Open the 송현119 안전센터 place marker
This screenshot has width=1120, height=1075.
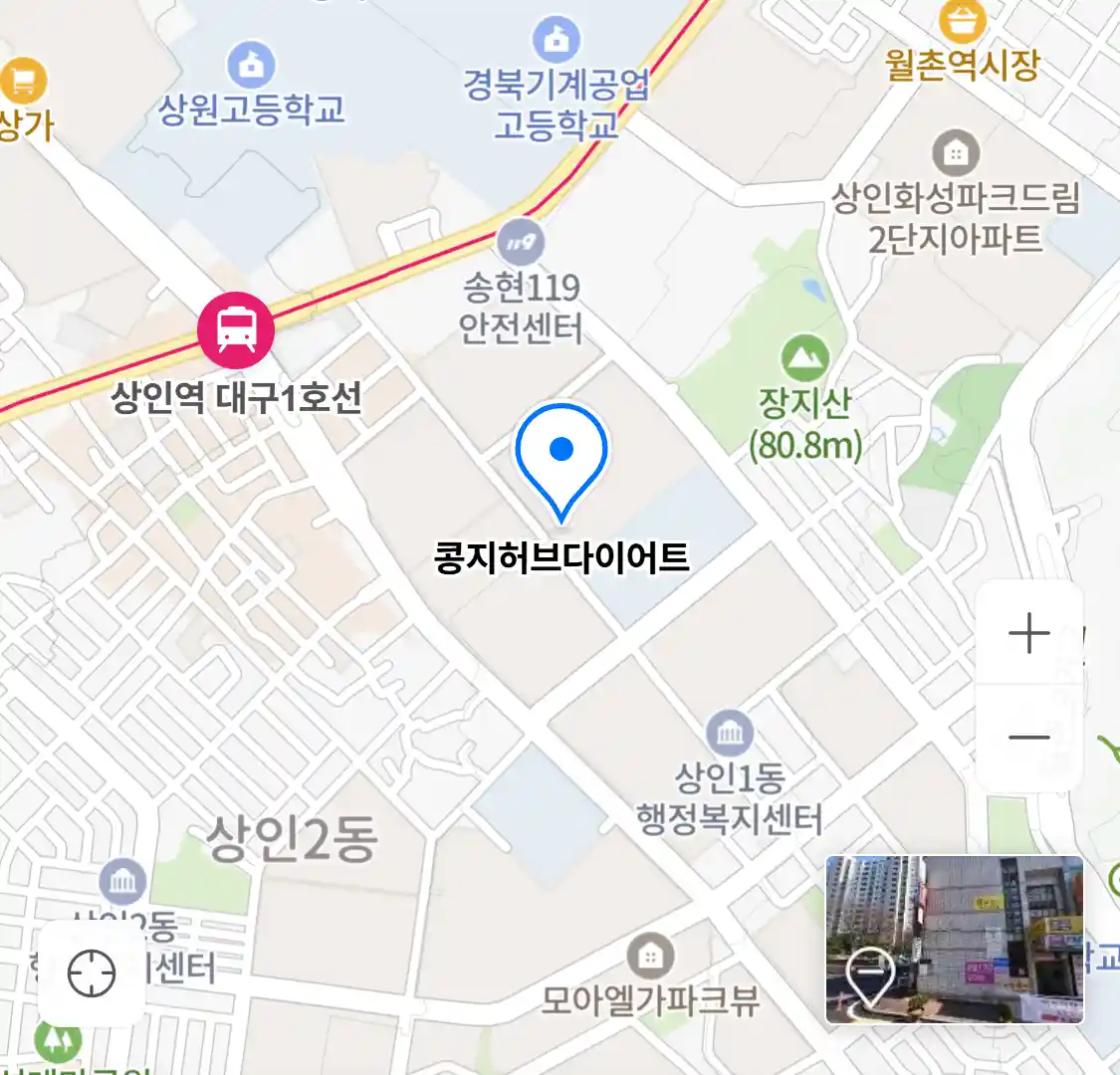click(x=521, y=241)
